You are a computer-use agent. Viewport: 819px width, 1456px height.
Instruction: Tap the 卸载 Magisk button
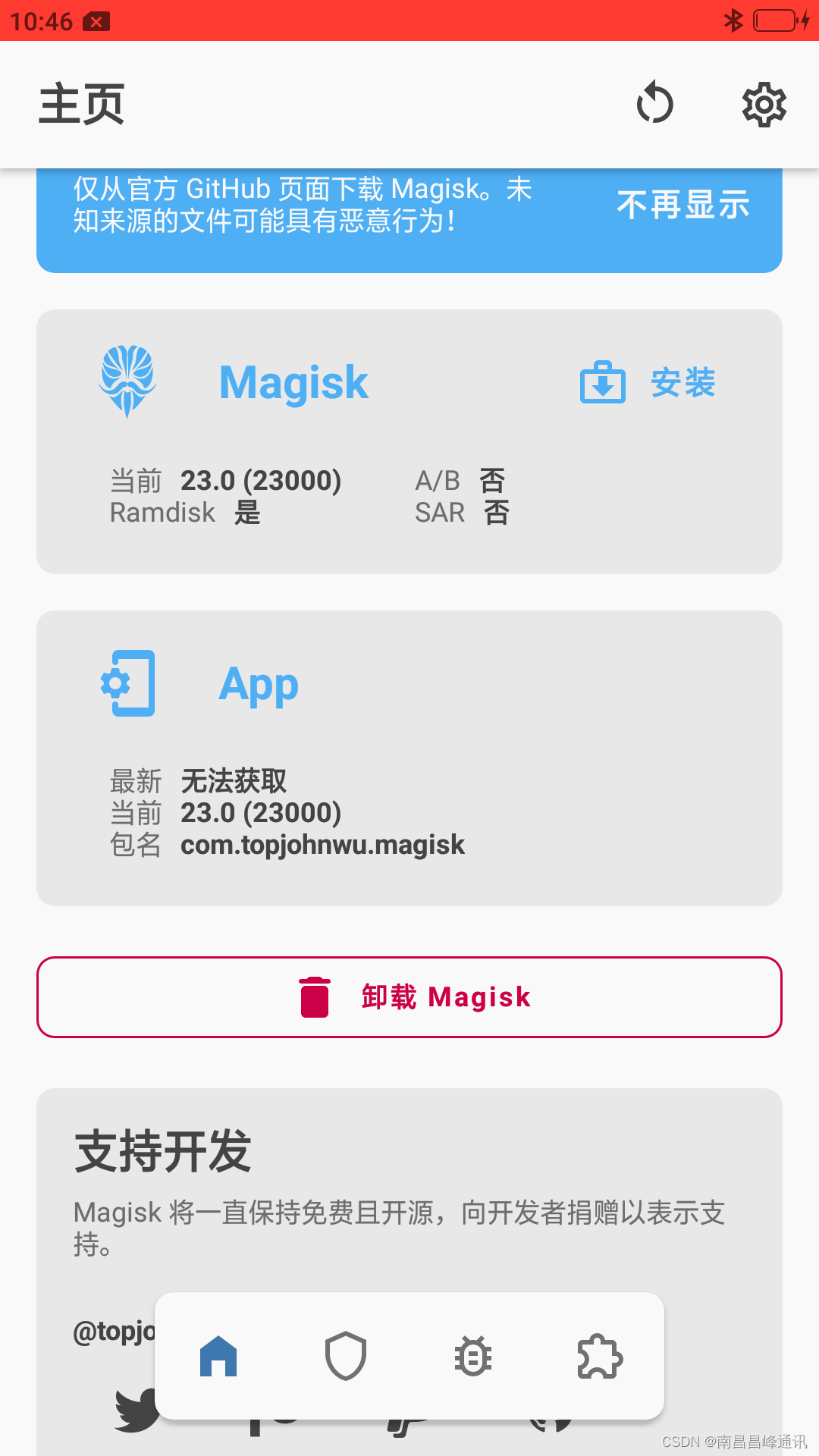pos(409,996)
